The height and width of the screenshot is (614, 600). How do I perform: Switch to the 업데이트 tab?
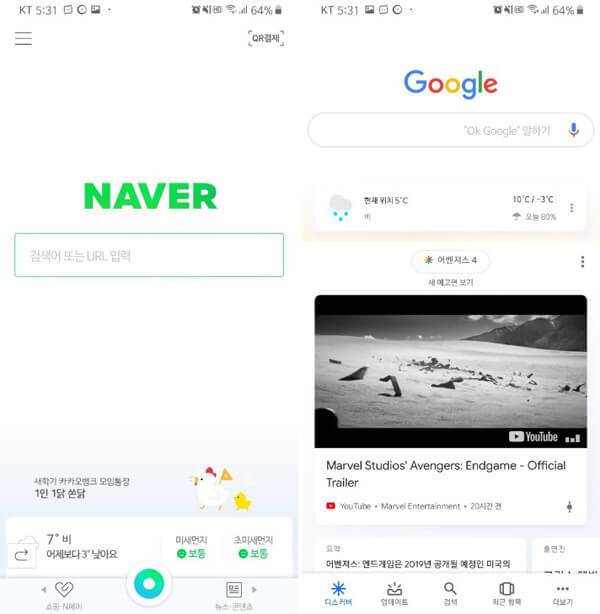point(394,593)
